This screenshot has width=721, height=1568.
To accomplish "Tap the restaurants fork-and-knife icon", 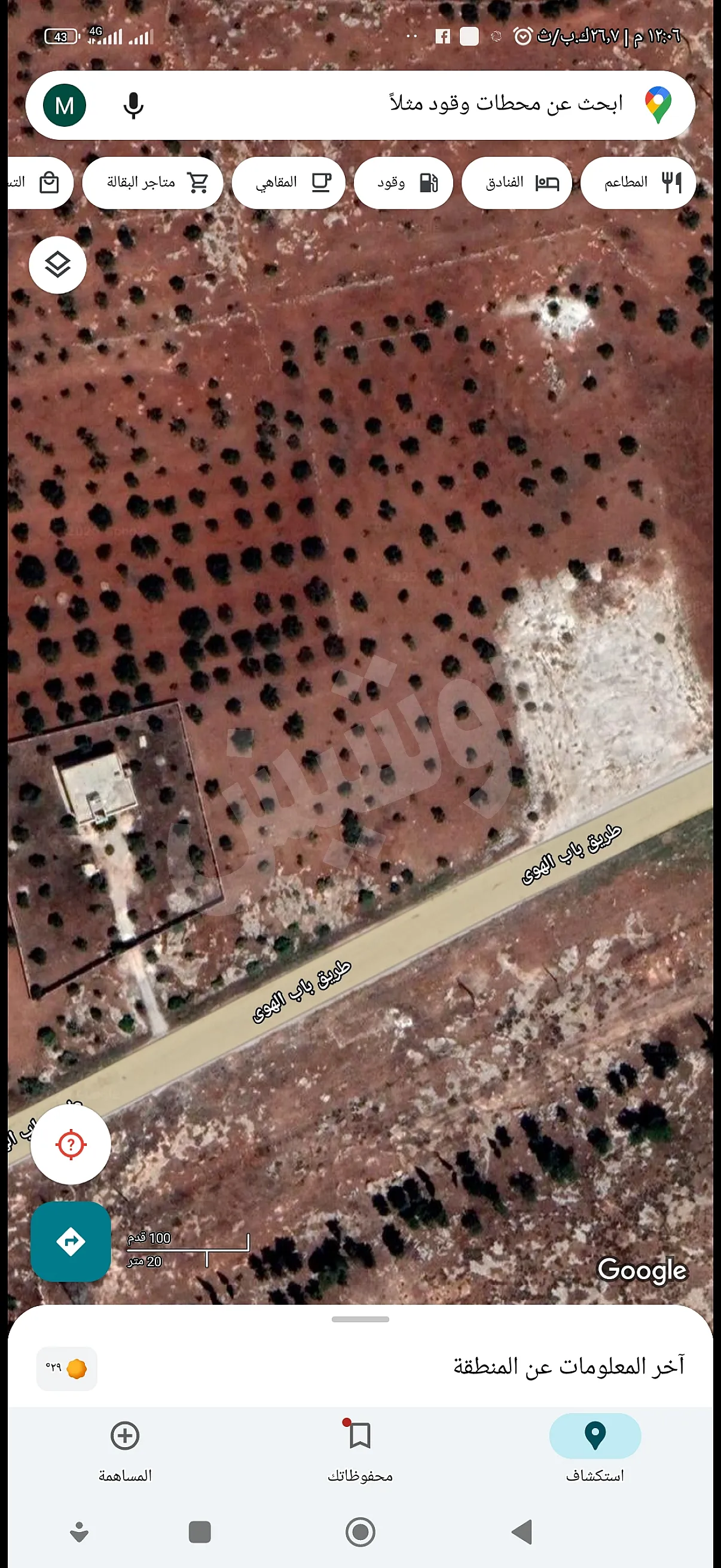I will (x=673, y=181).
